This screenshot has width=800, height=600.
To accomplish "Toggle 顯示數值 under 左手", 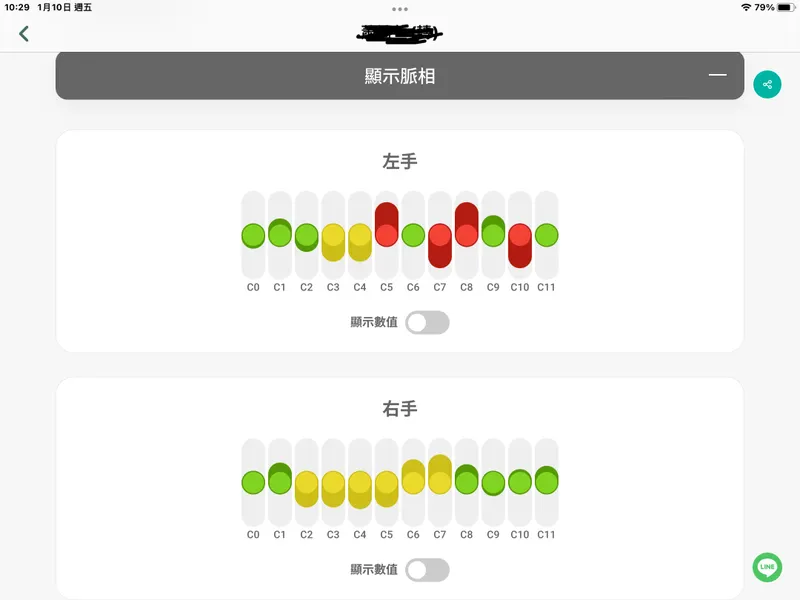I will click(427, 322).
